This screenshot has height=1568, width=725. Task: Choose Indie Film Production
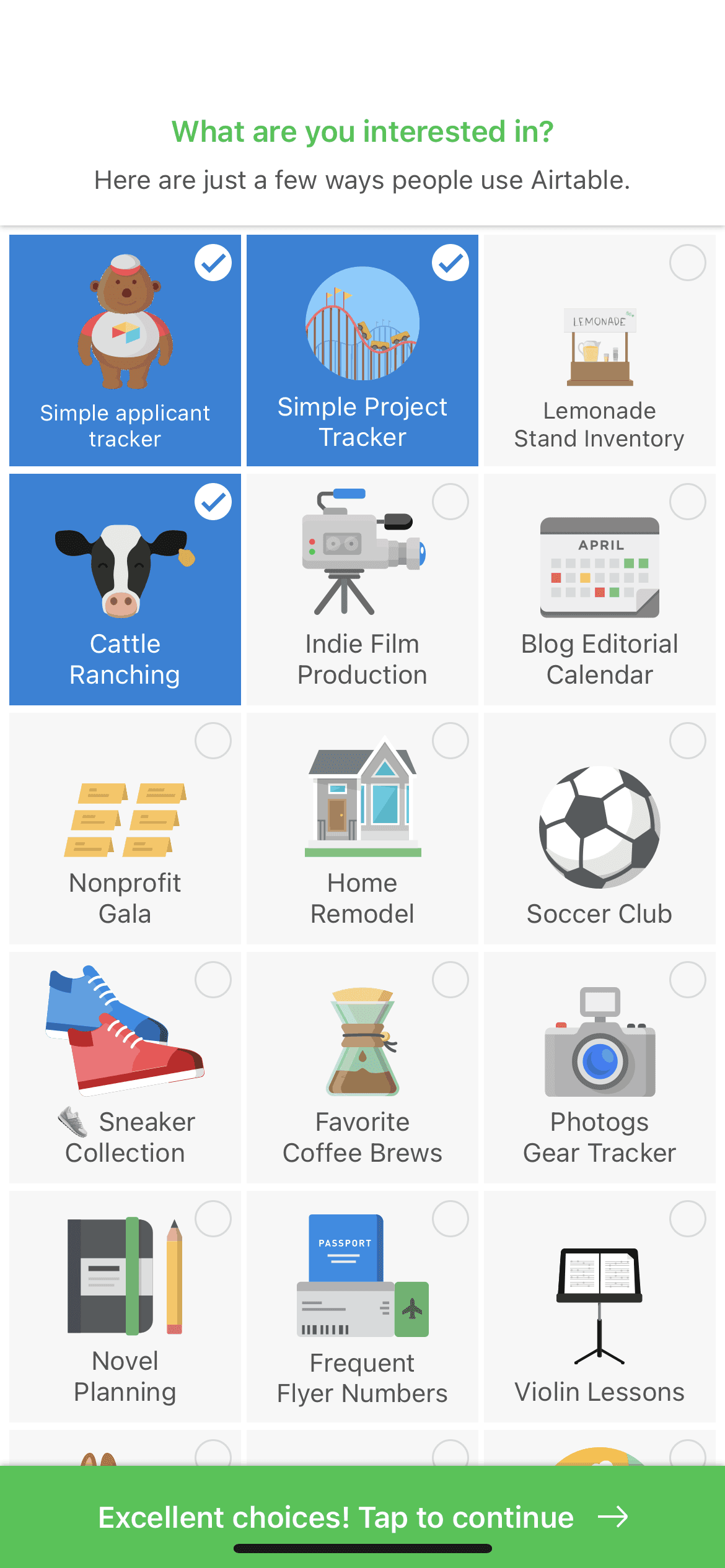pyautogui.click(x=362, y=589)
